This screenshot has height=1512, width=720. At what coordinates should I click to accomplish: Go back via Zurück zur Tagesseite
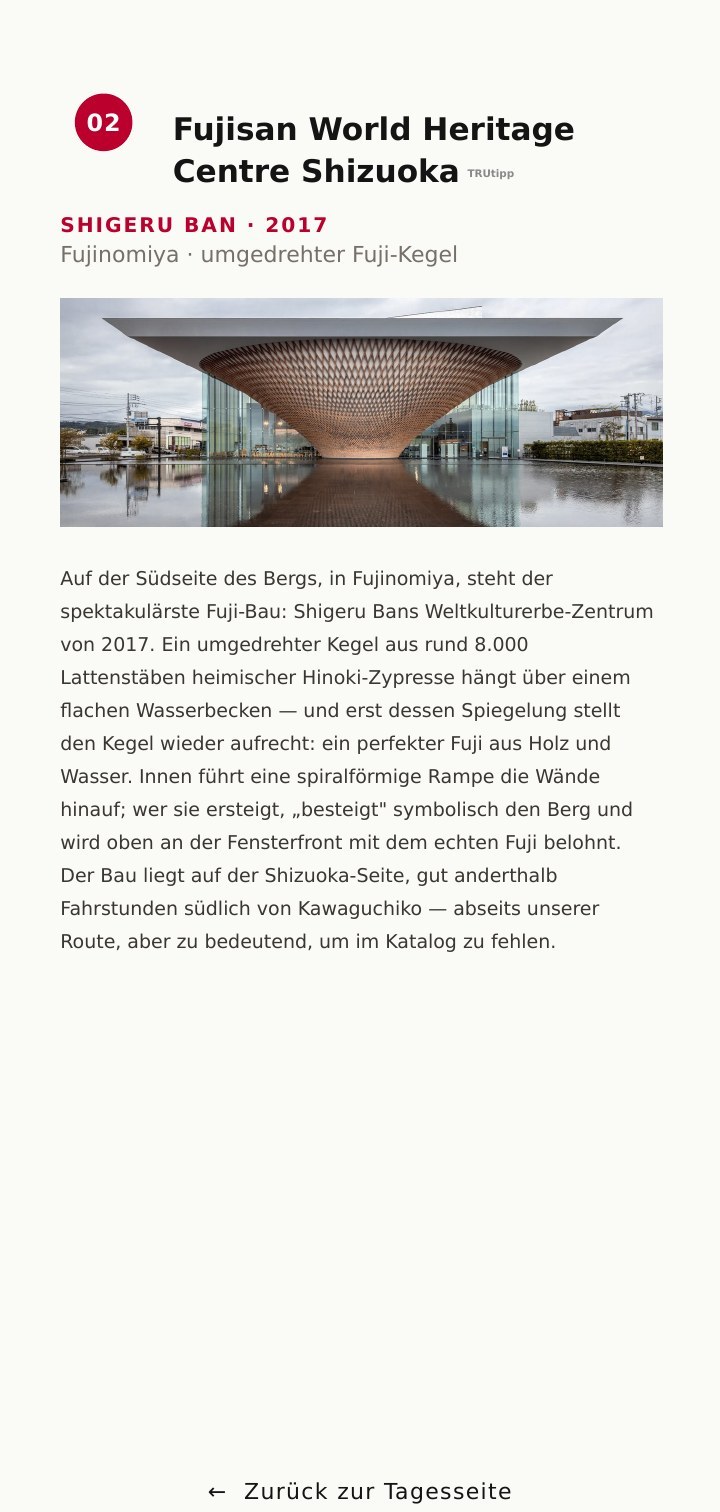(x=360, y=1491)
